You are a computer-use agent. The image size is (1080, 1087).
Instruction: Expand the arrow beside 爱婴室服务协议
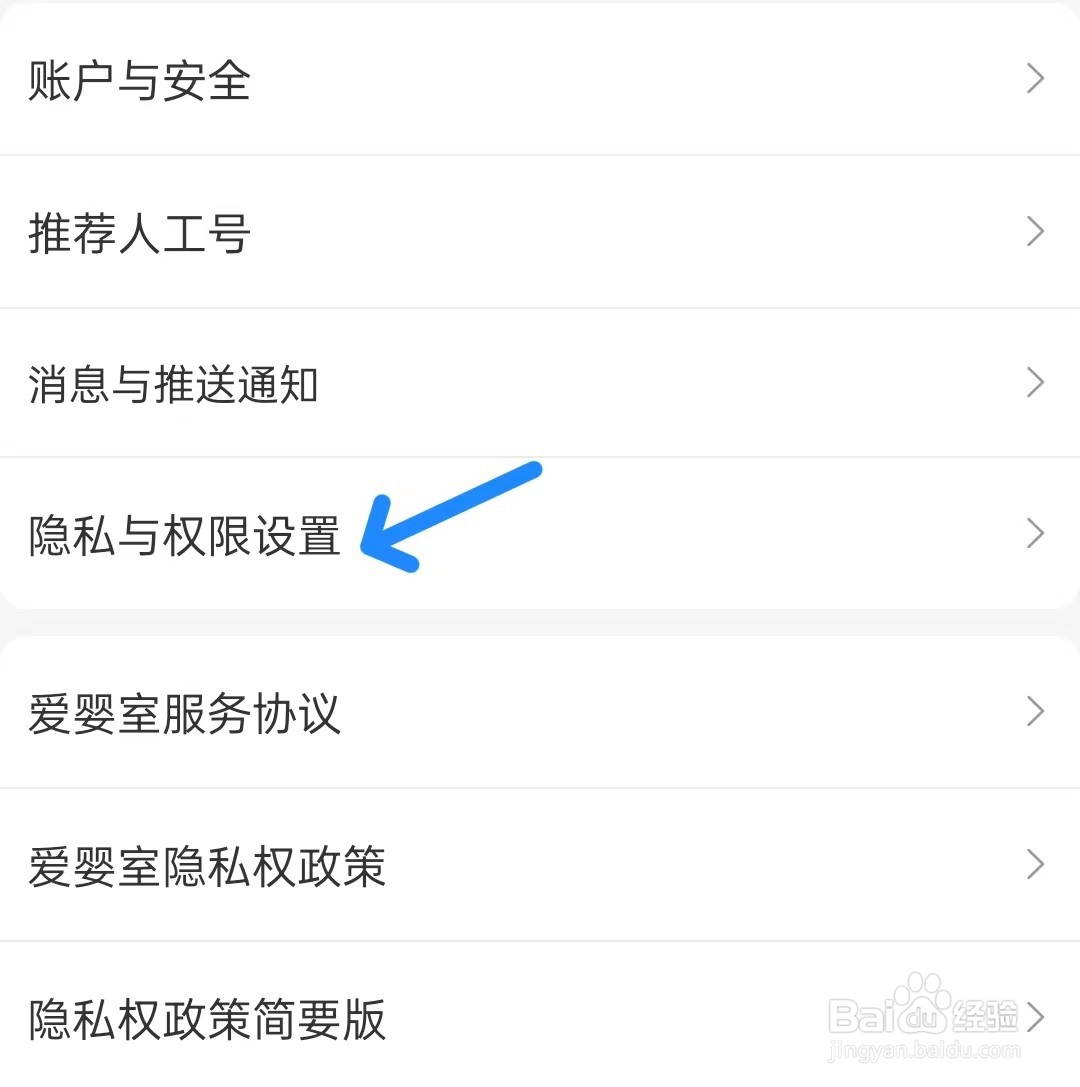tap(1034, 712)
